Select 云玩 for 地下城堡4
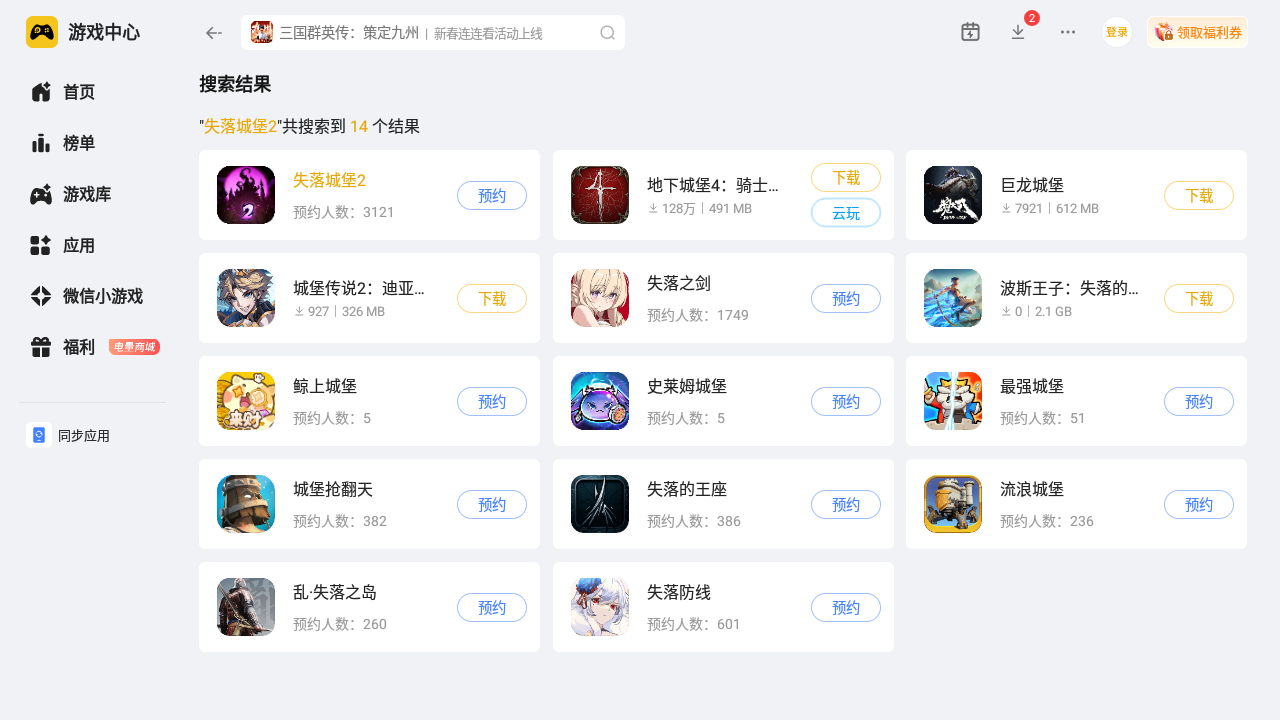 pos(845,213)
